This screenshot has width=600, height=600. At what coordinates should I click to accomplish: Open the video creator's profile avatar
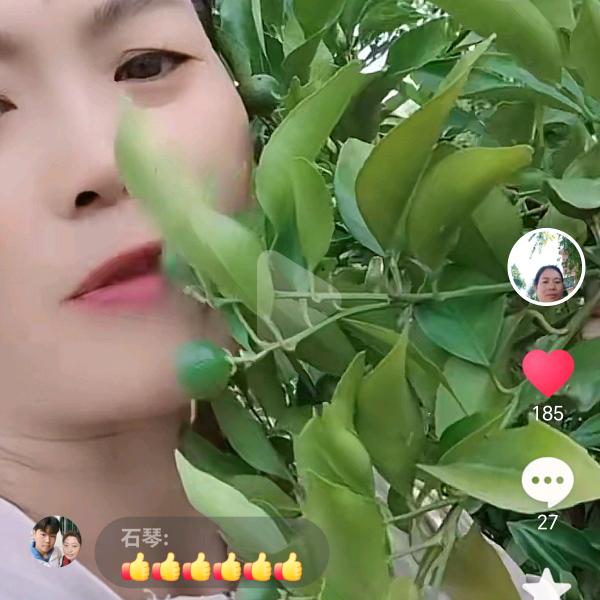click(x=545, y=266)
